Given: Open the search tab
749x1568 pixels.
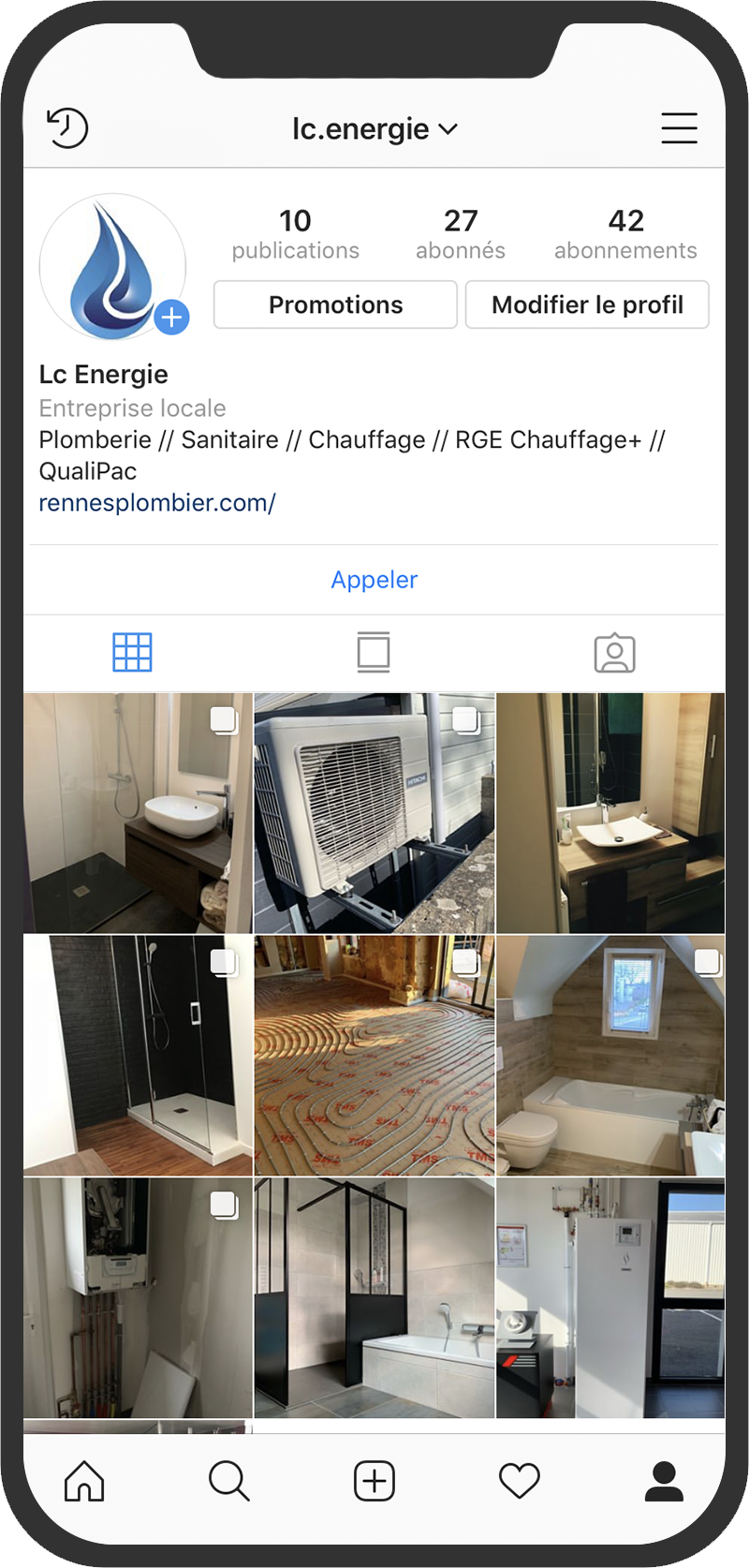Looking at the screenshot, I should [x=228, y=1481].
